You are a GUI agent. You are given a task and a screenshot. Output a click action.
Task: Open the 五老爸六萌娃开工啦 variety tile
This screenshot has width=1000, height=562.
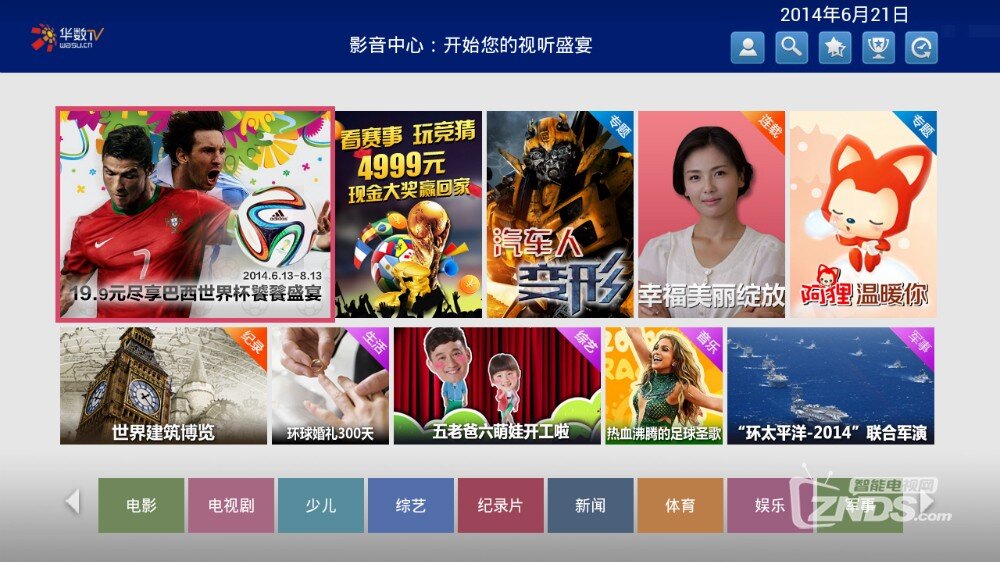(497, 386)
